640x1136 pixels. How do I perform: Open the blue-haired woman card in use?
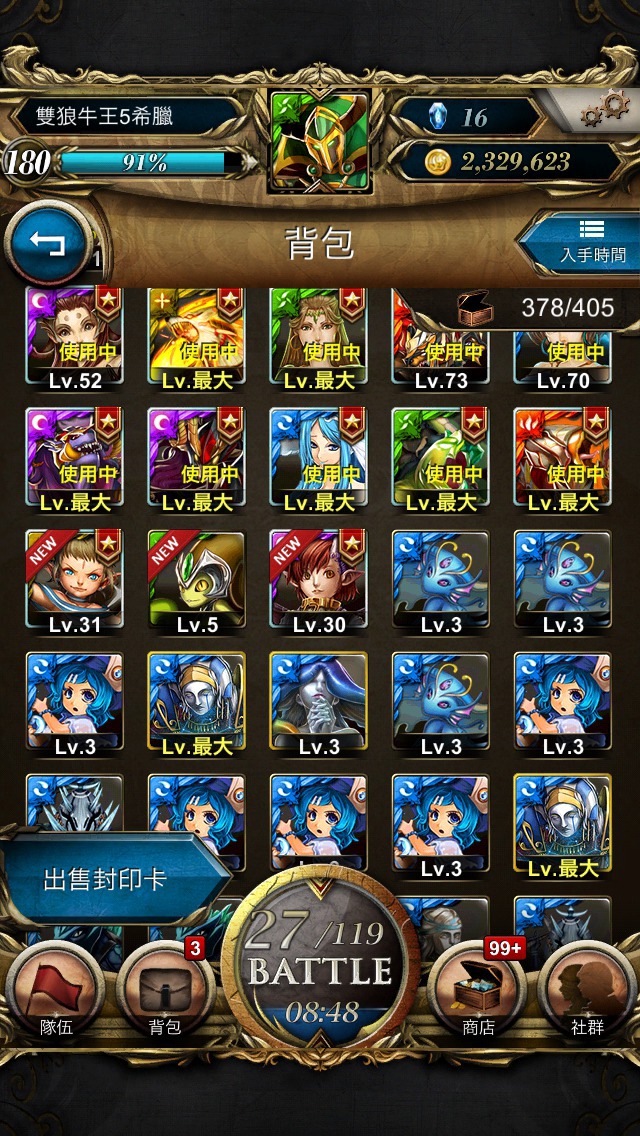(x=319, y=460)
